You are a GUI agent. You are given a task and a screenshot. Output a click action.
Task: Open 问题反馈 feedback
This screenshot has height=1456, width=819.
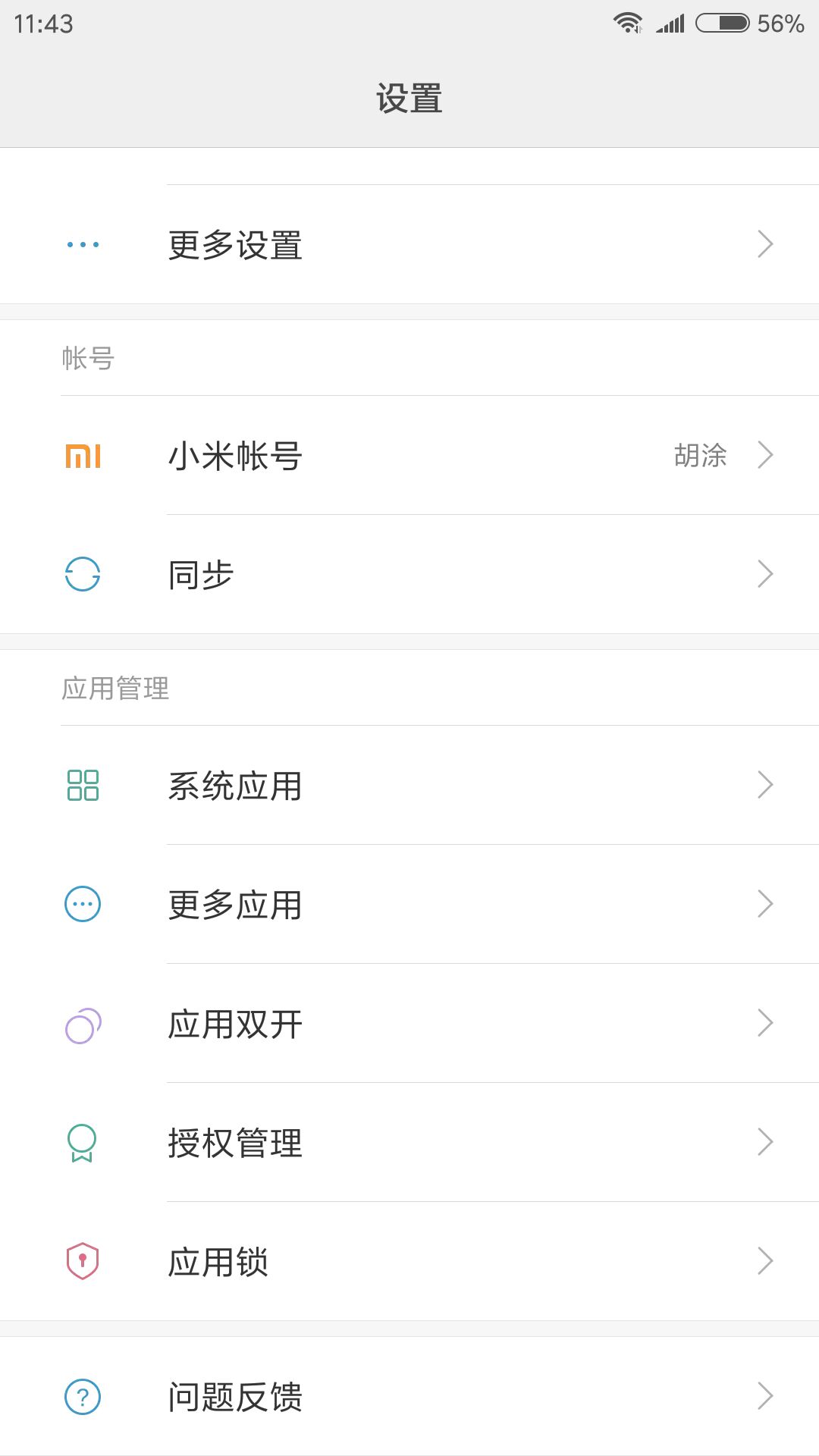tap(409, 1396)
